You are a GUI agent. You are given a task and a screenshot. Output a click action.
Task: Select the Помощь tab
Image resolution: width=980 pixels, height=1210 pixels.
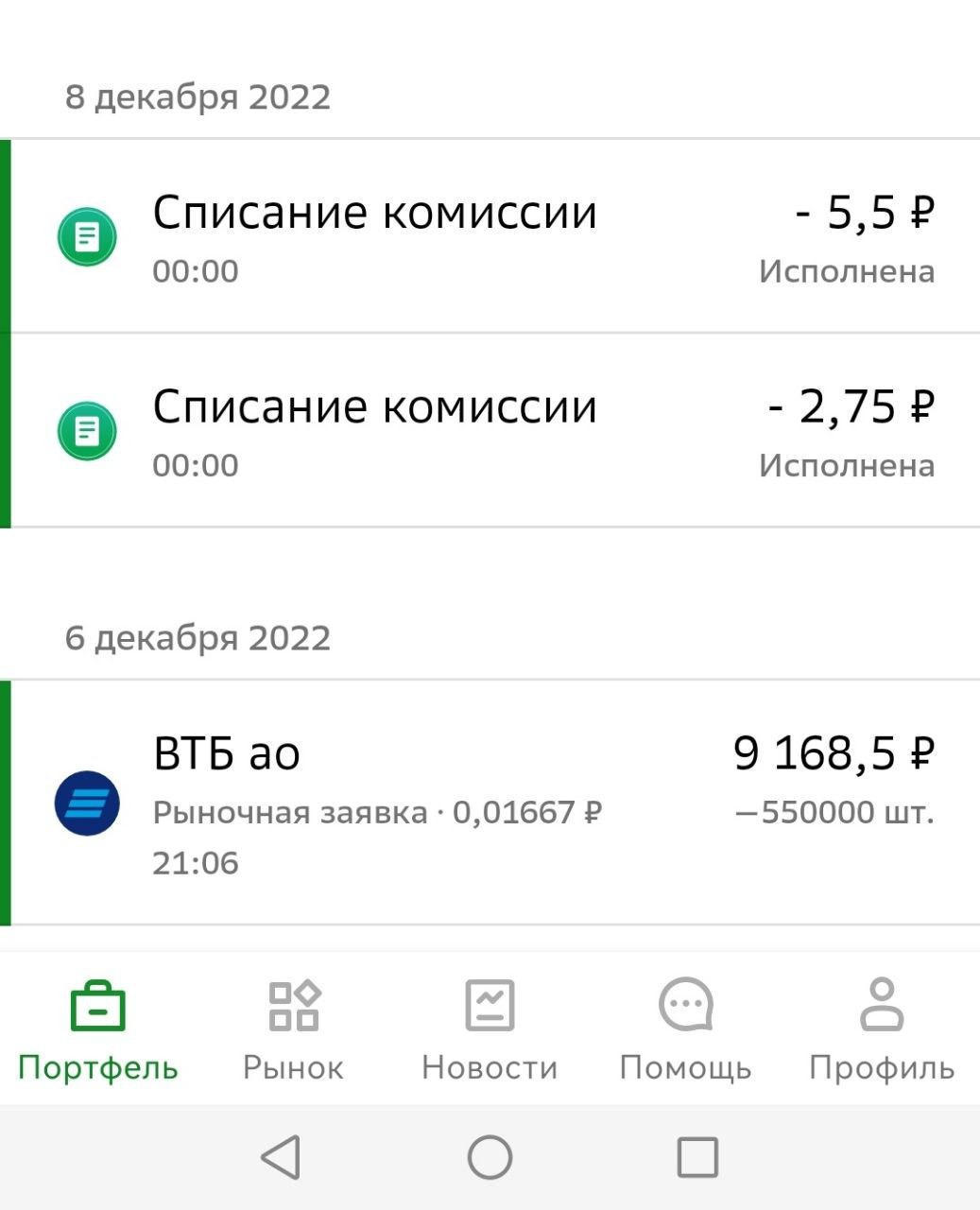coord(685,1030)
